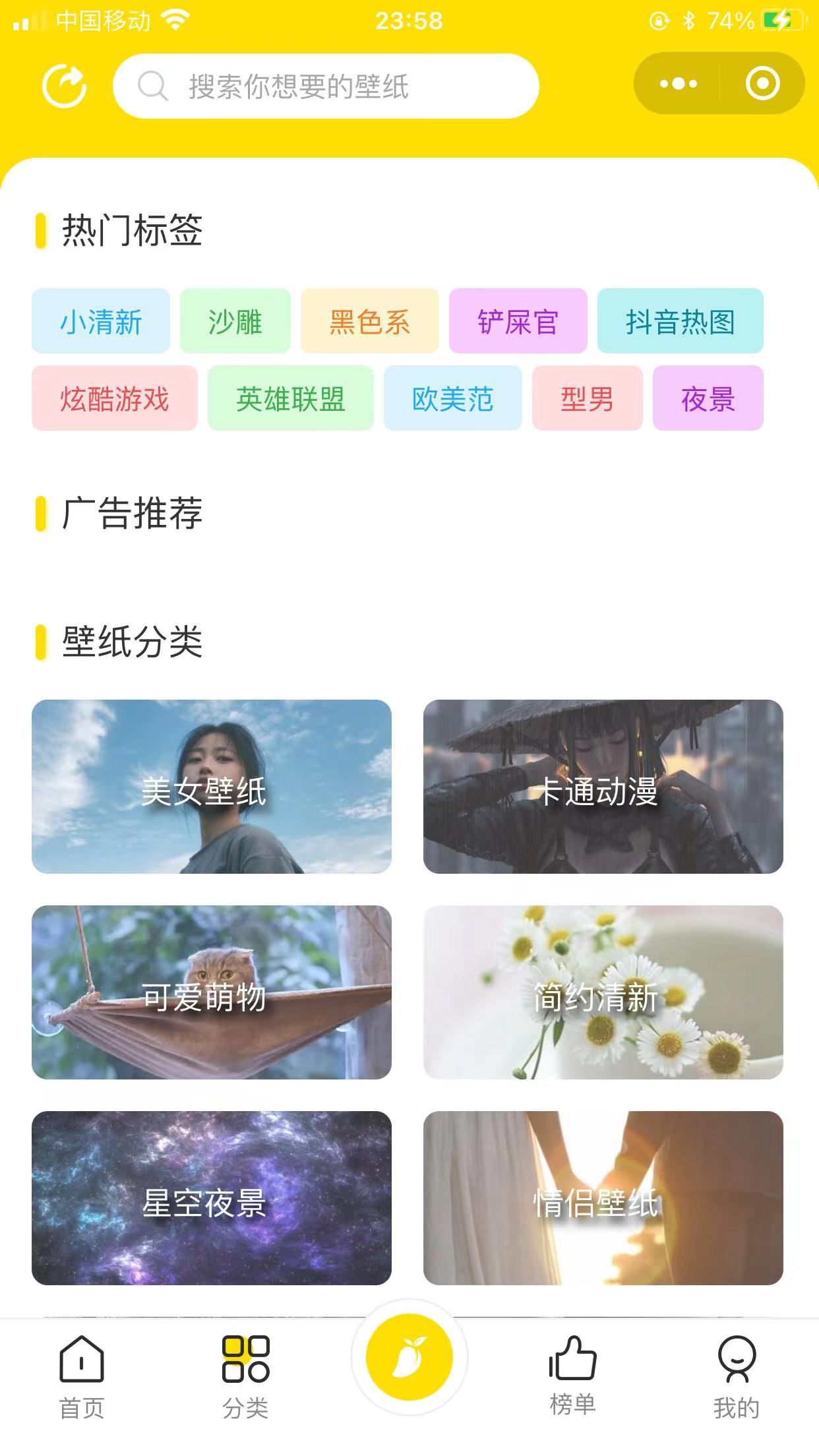This screenshot has height=1456, width=819.
Task: Choose the 黑色系 tag
Action: [370, 321]
